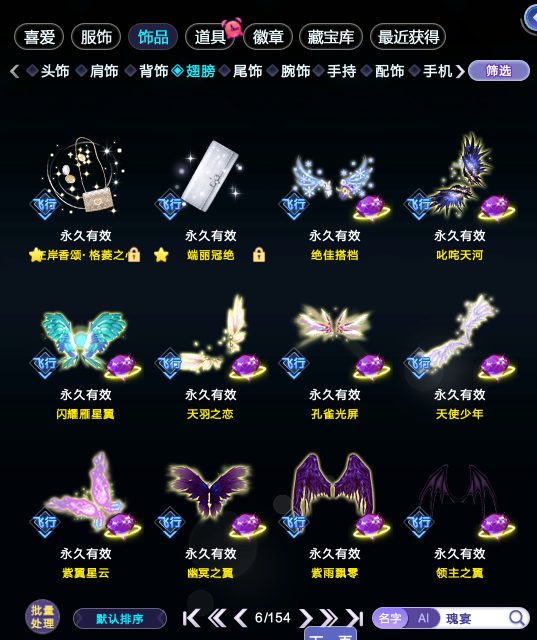
Task: Jump to the last page
Action: (x=355, y=618)
